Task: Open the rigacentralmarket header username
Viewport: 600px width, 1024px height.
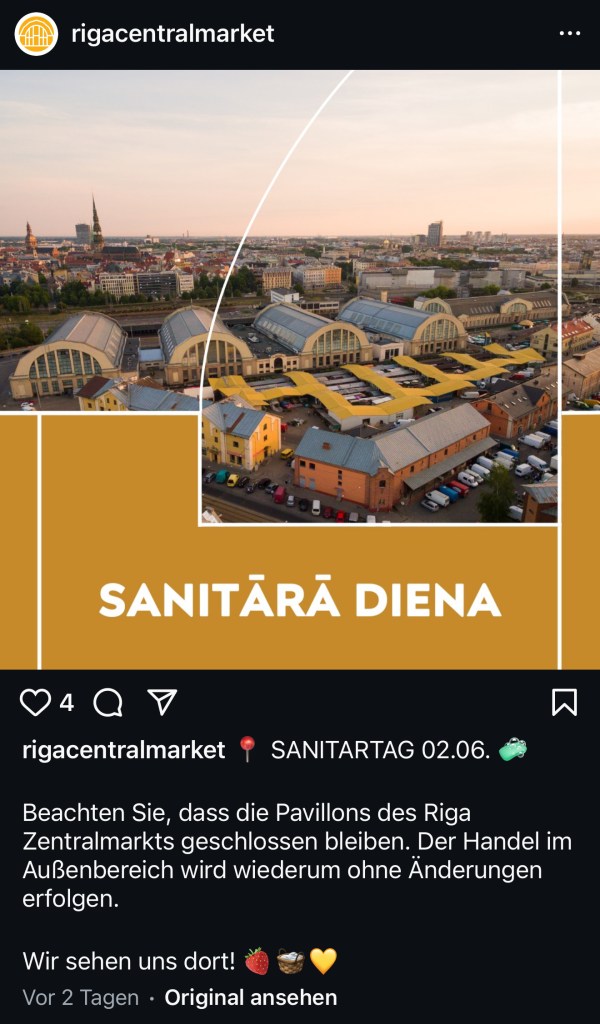Action: (x=173, y=34)
